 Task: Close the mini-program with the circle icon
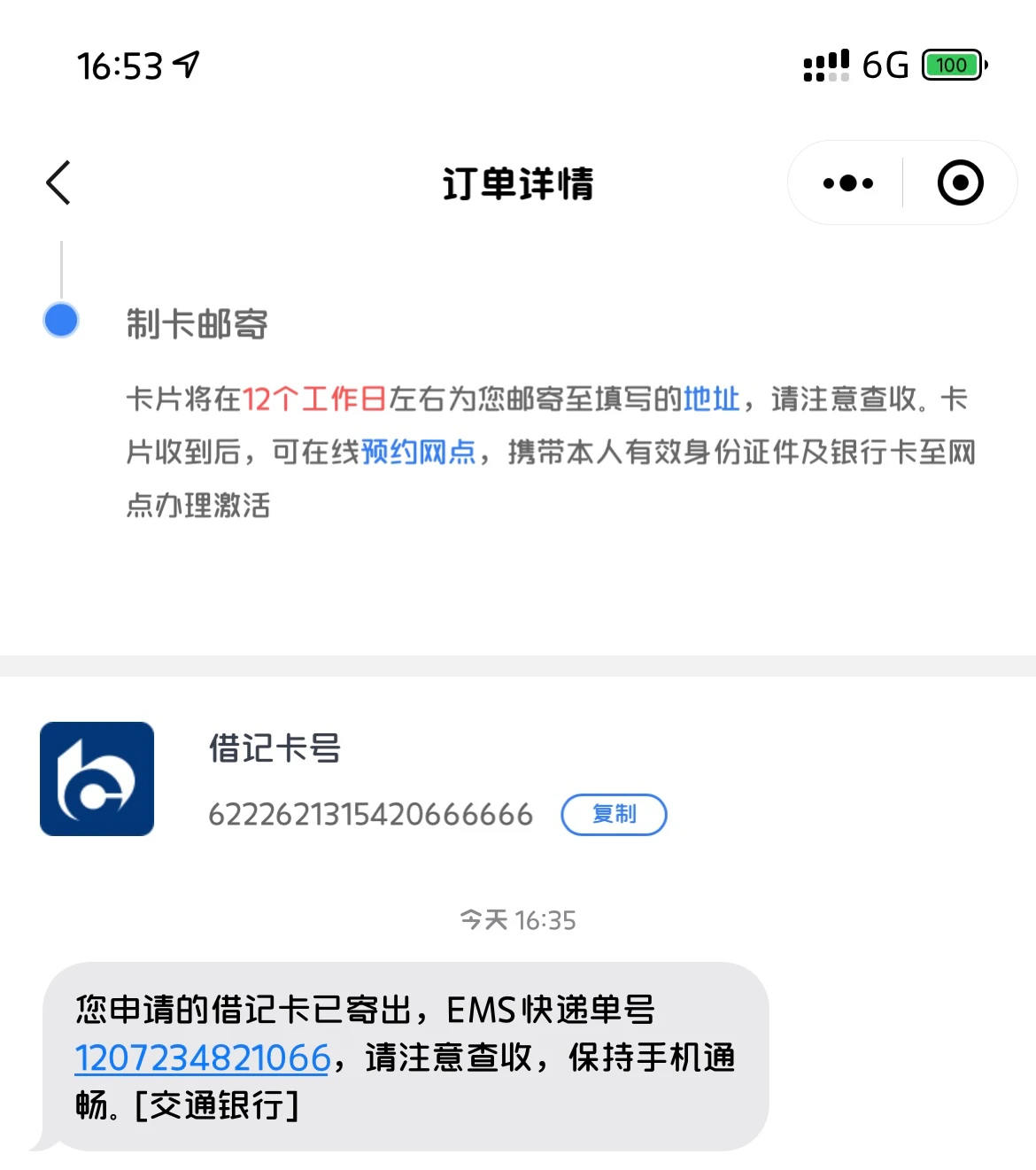[x=960, y=183]
